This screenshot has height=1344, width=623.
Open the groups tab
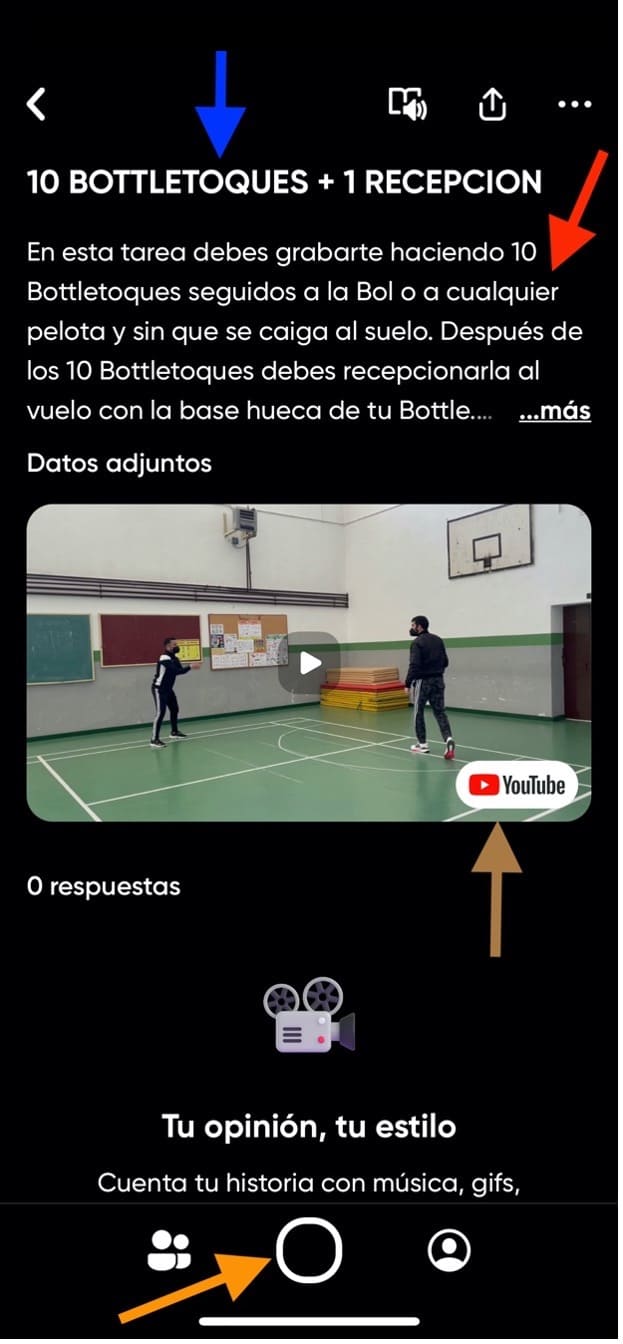coord(169,1250)
